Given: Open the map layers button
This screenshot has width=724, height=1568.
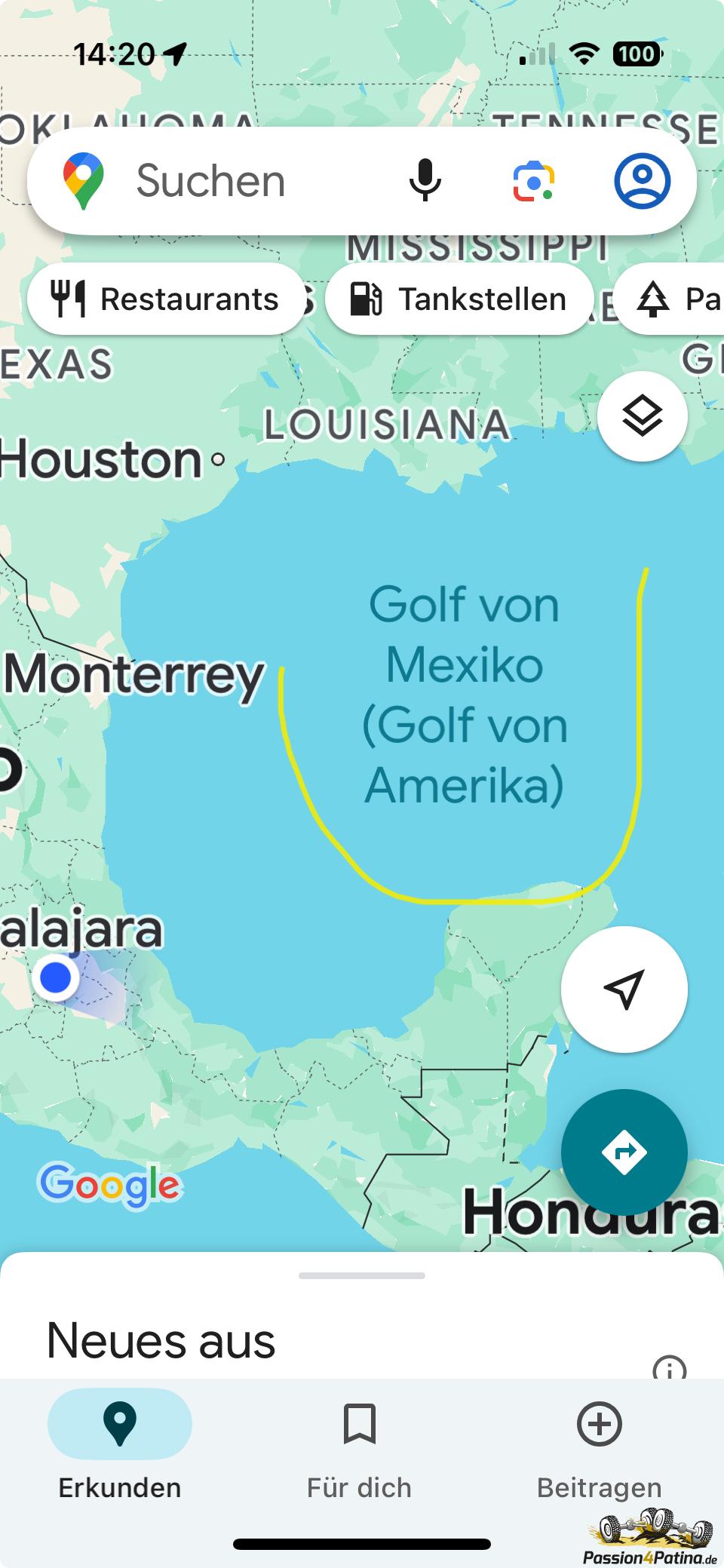Looking at the screenshot, I should (x=643, y=416).
